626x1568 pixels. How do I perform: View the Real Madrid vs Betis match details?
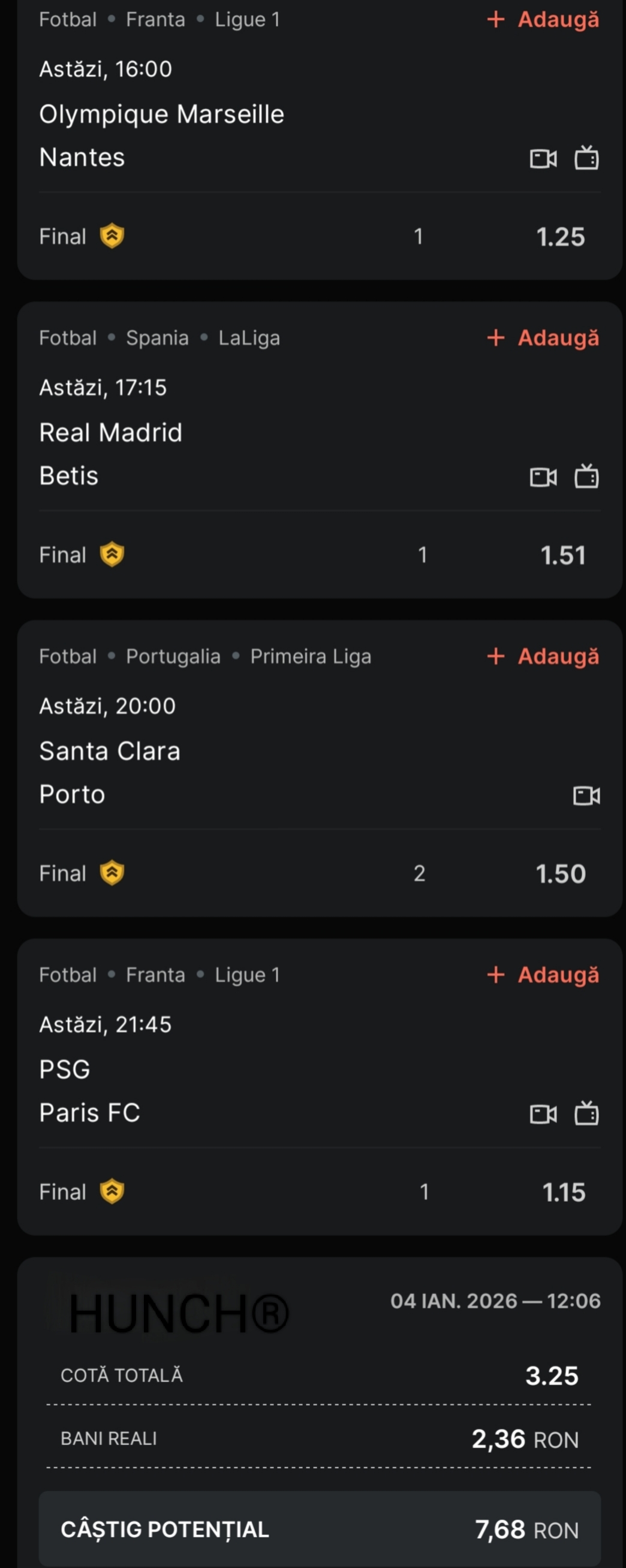pos(111,454)
